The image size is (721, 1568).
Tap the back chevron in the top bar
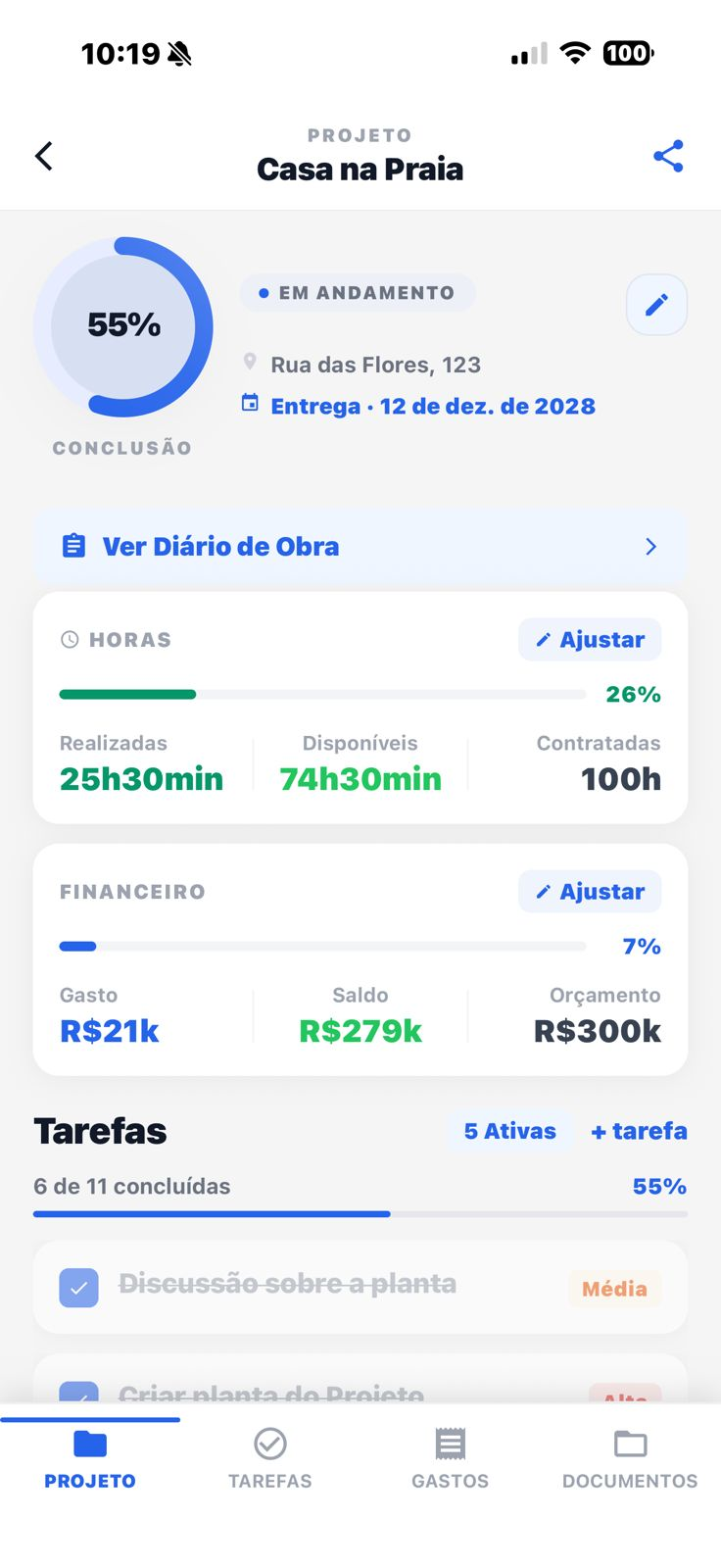coord(43,155)
